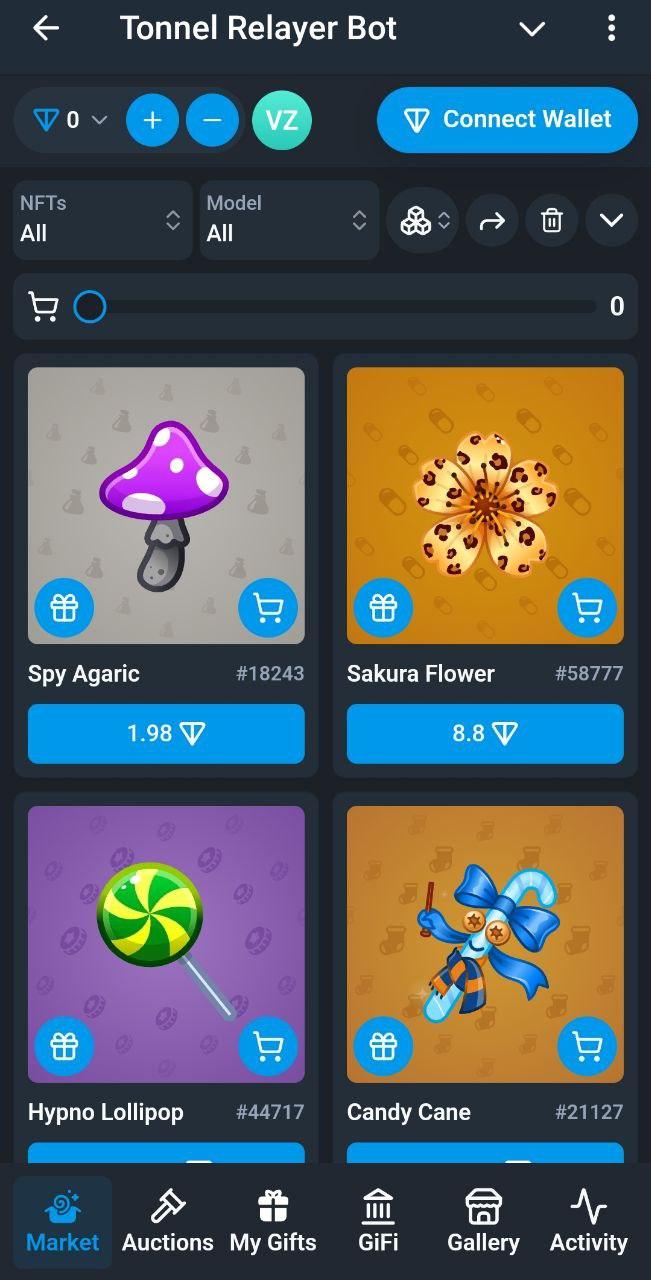651x1280 pixels.
Task: Expand the Model filter dropdown
Action: tap(289, 219)
